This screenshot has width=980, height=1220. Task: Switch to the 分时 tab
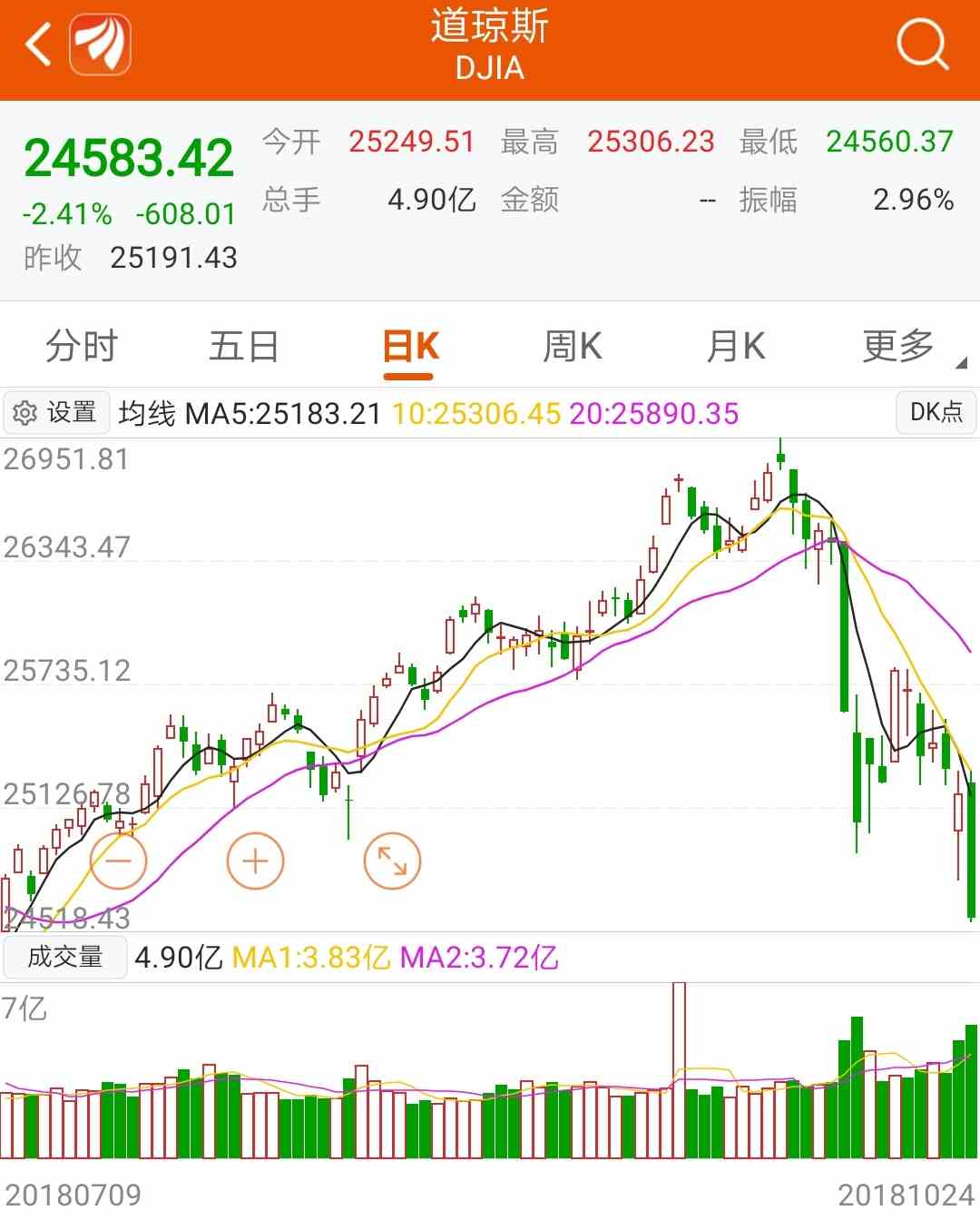82,347
